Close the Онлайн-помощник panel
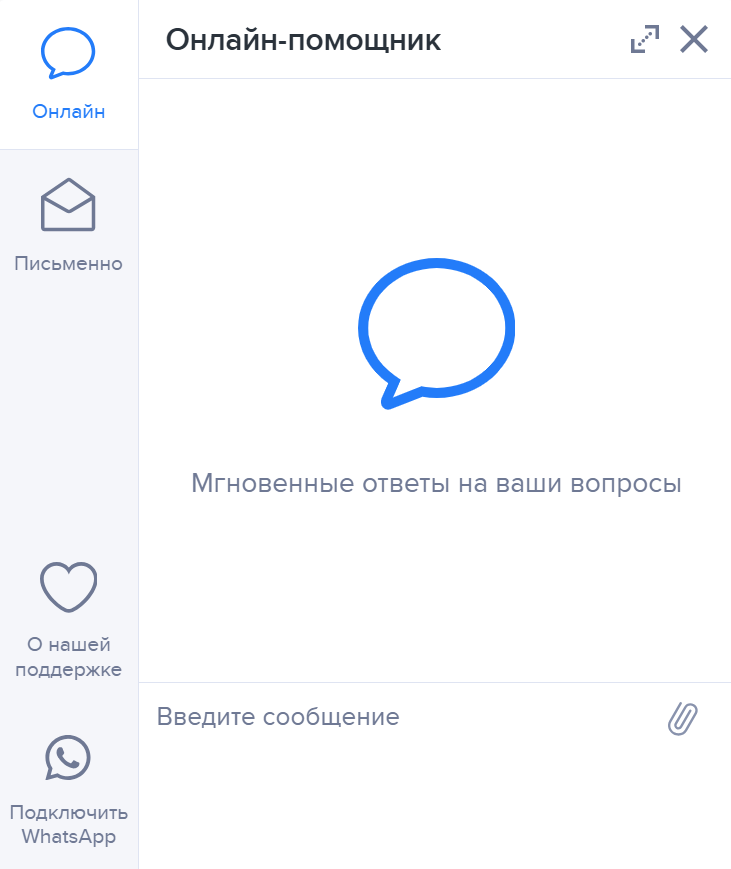The height and width of the screenshot is (869, 731). click(x=693, y=40)
